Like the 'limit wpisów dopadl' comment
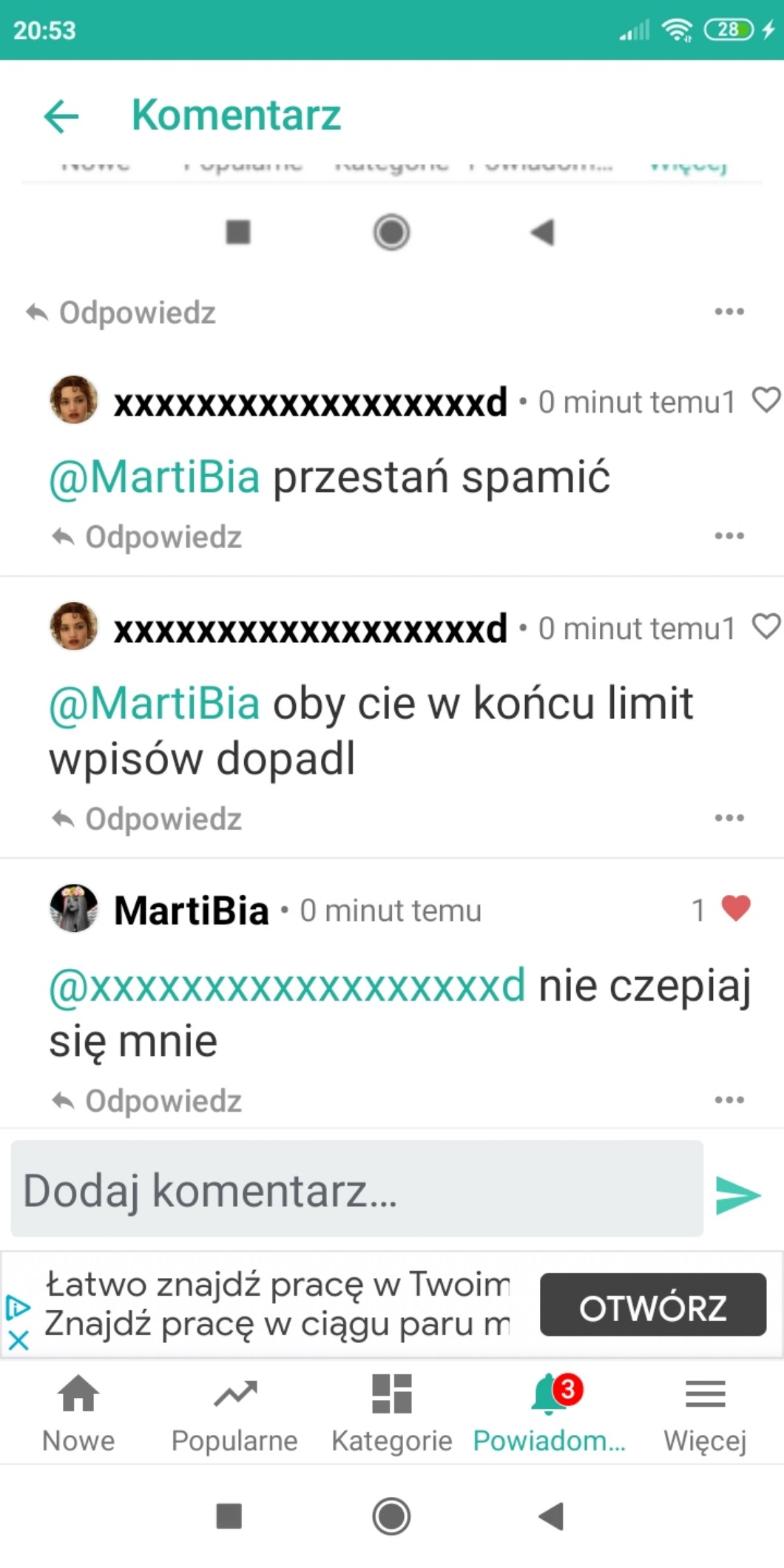 [766, 626]
